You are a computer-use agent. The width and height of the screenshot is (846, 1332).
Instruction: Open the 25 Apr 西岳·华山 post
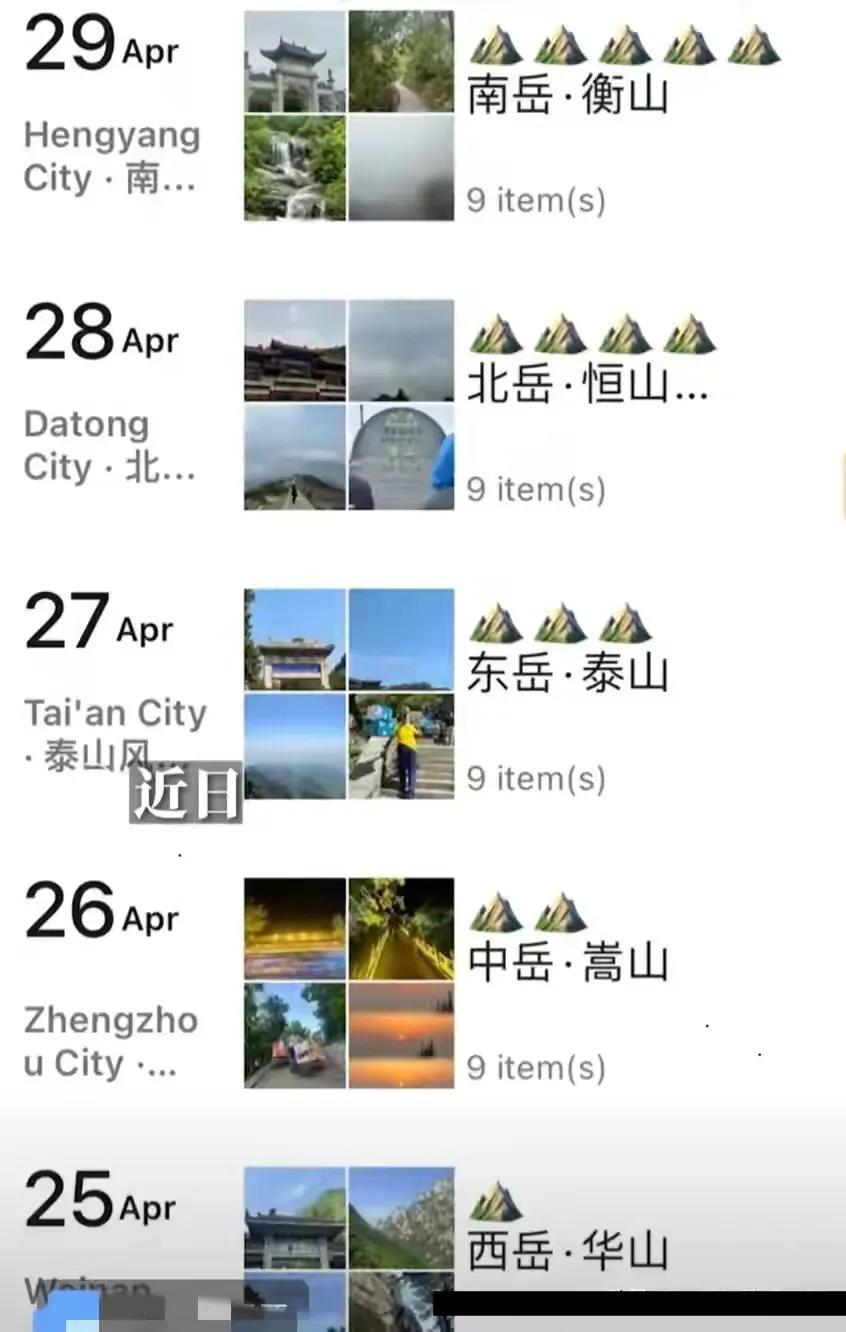tap(567, 1251)
